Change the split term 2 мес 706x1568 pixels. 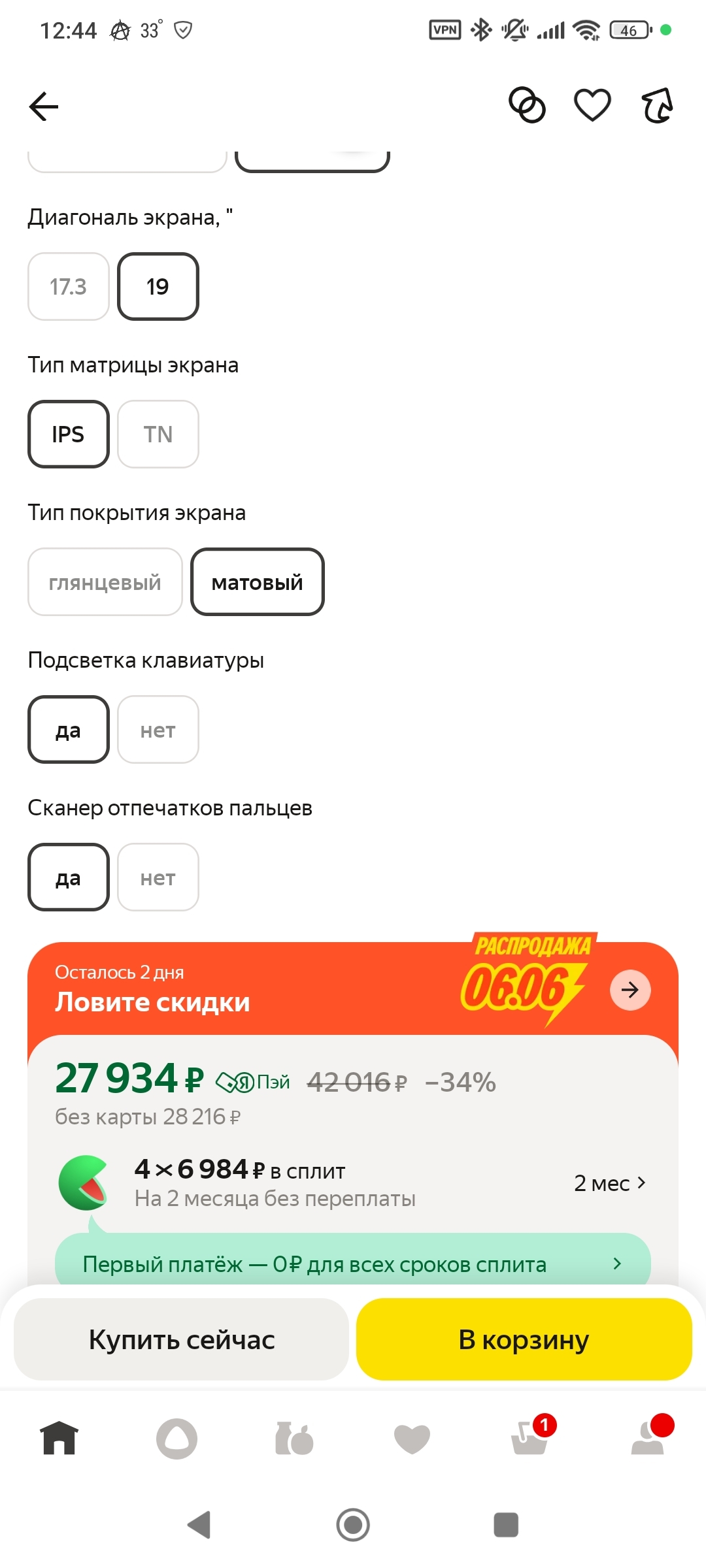(x=609, y=1183)
